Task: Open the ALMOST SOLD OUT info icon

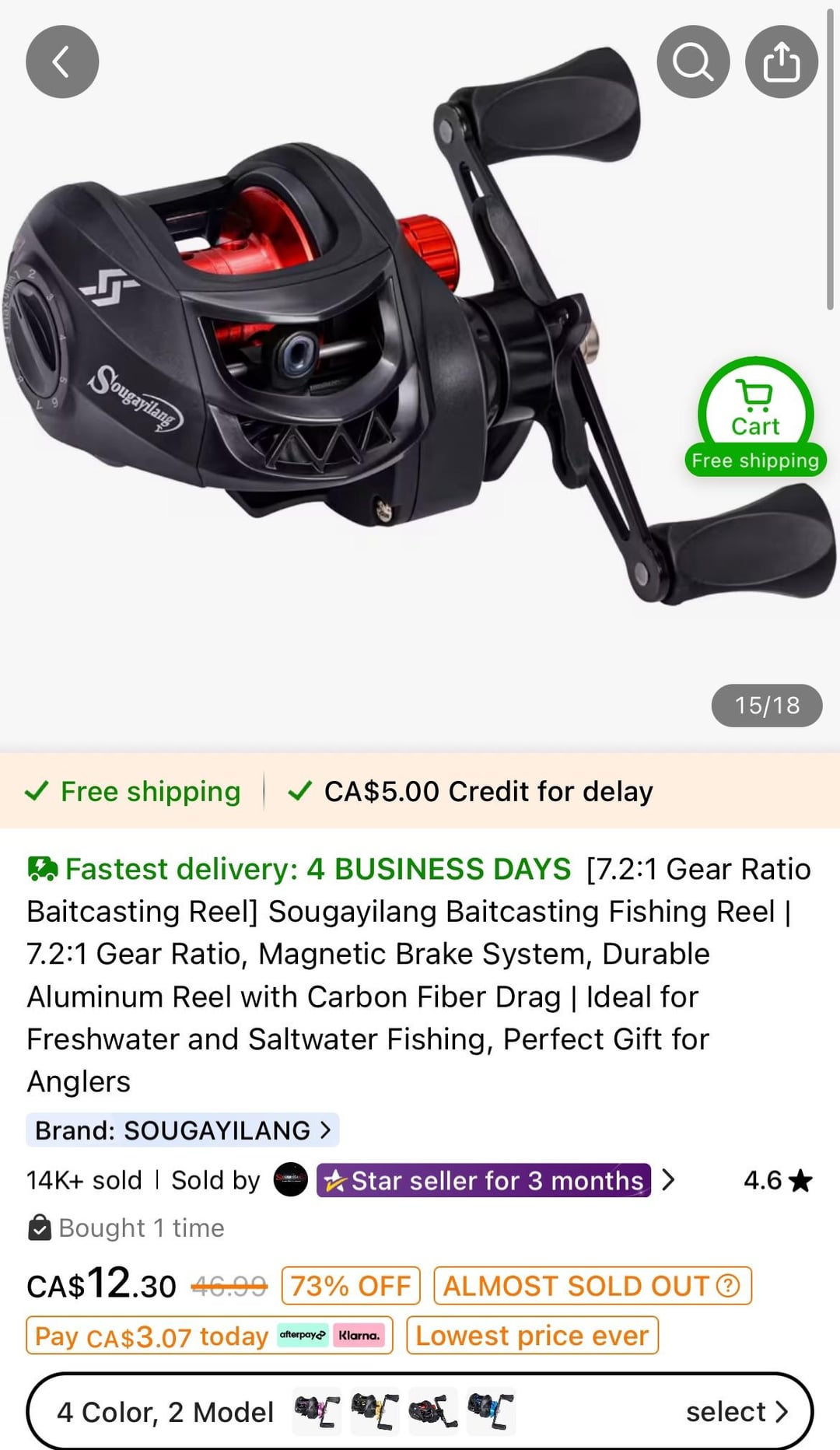Action: pyautogui.click(x=728, y=1286)
